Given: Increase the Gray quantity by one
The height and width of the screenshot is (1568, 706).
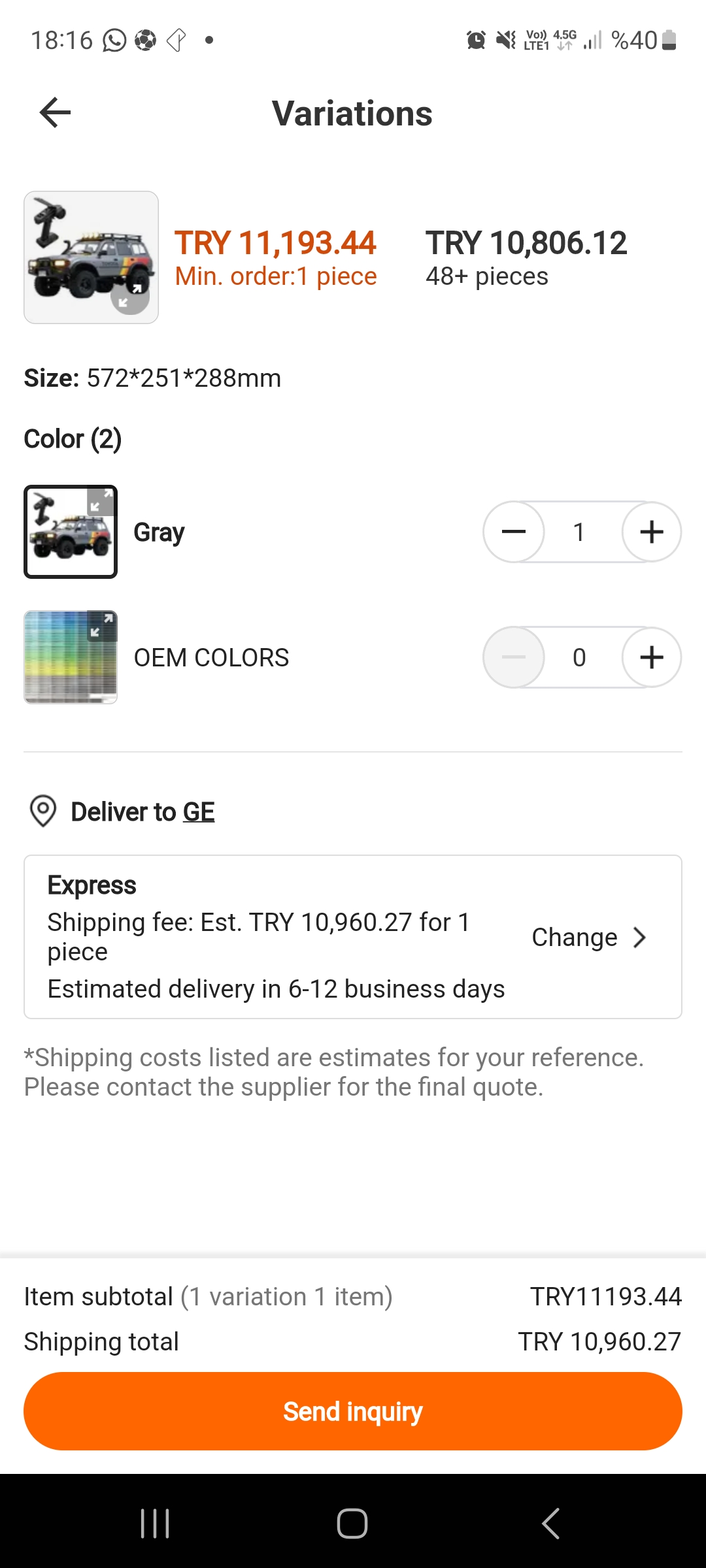Looking at the screenshot, I should [x=651, y=532].
